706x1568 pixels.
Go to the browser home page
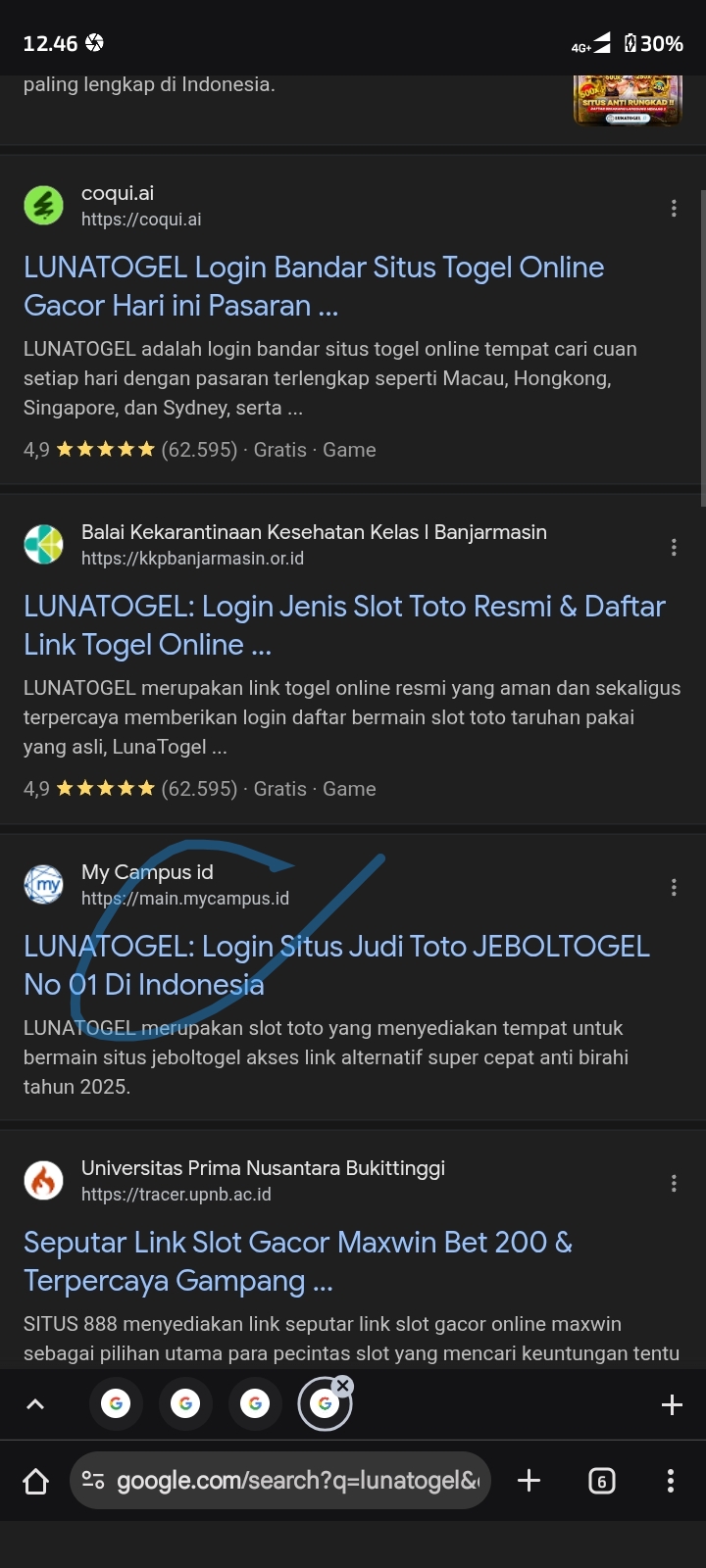36,1480
